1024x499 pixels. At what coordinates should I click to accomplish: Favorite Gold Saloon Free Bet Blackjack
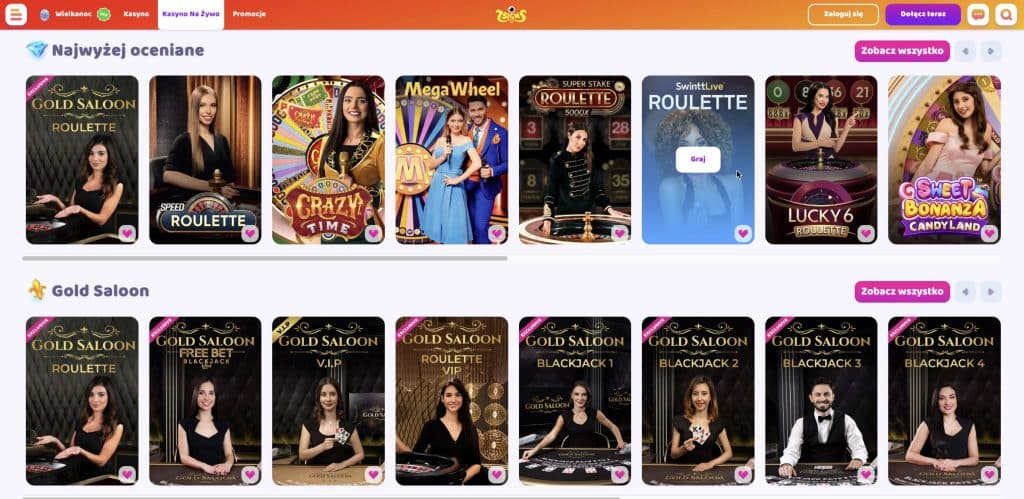(x=250, y=474)
